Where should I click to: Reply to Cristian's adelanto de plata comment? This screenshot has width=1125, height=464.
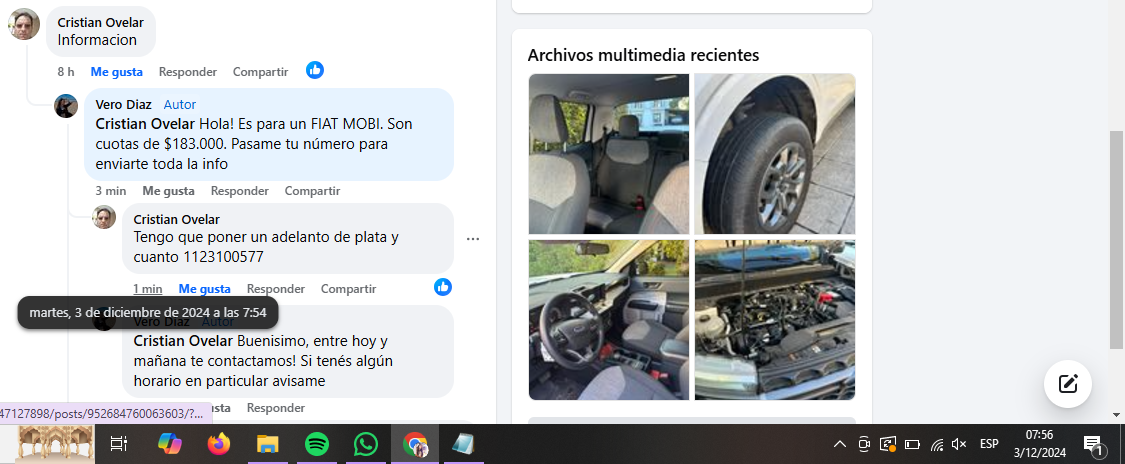[x=275, y=289]
